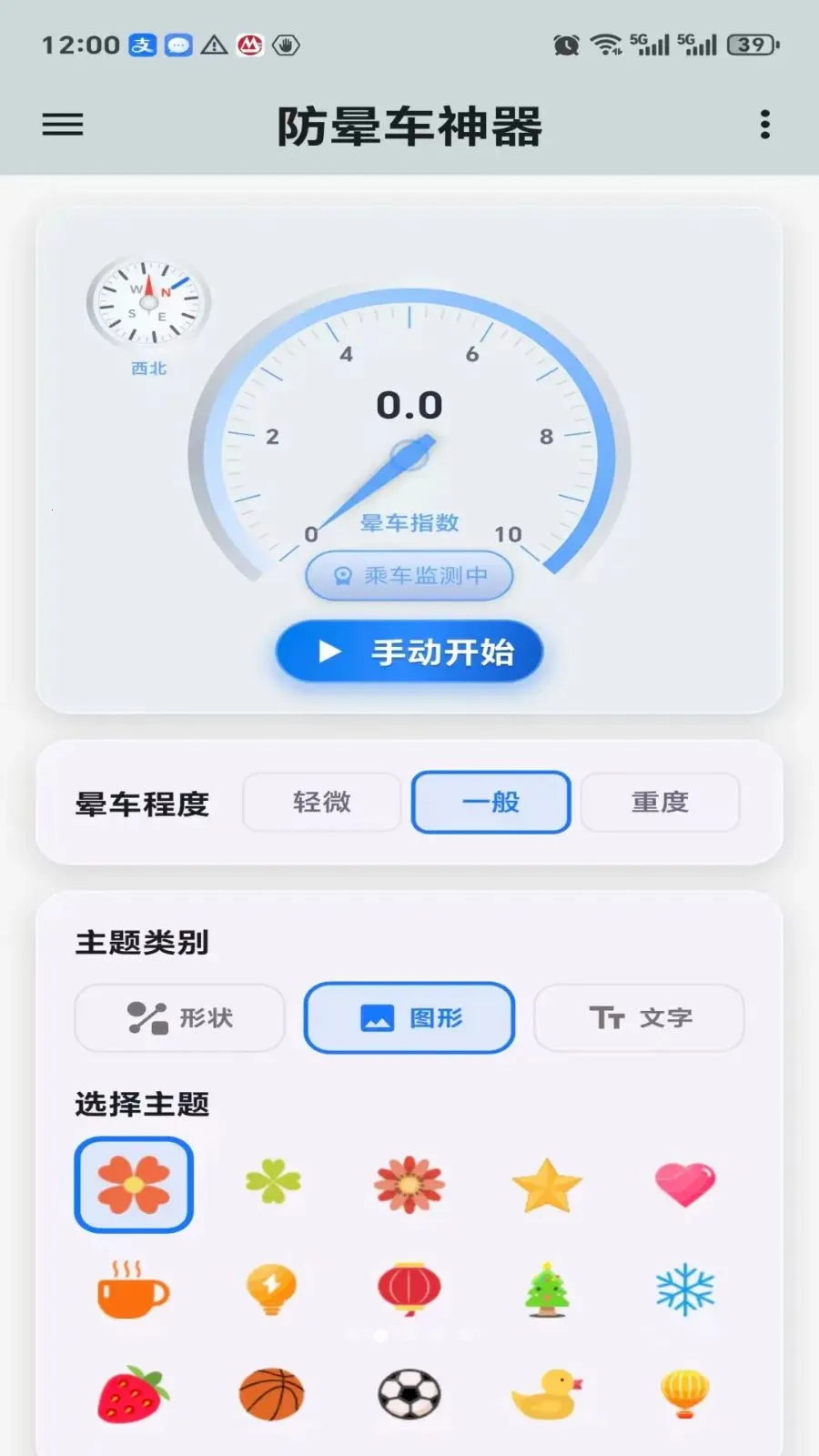Select the basketball theme
The width and height of the screenshot is (819, 1456).
pyautogui.click(x=271, y=1394)
